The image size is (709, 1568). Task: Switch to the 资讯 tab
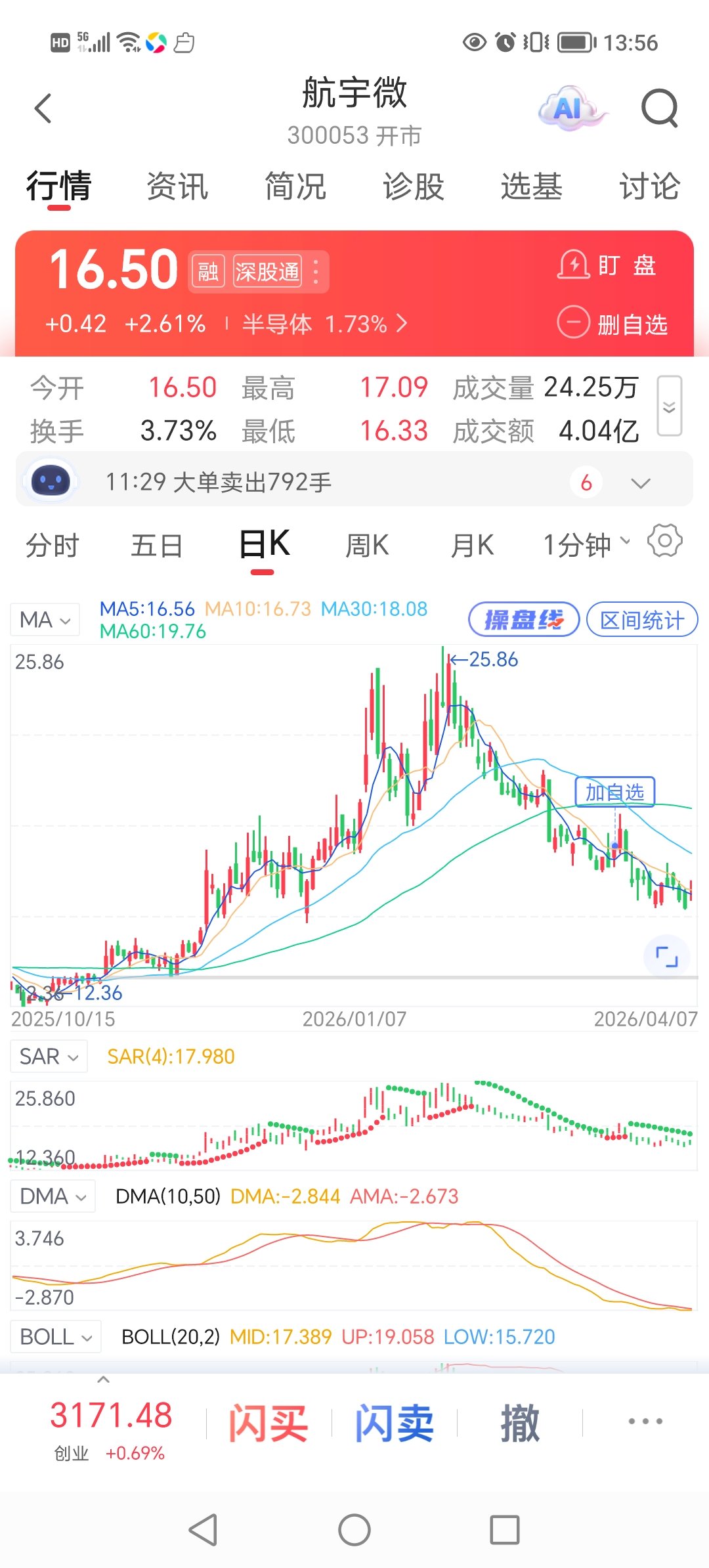pos(177,186)
